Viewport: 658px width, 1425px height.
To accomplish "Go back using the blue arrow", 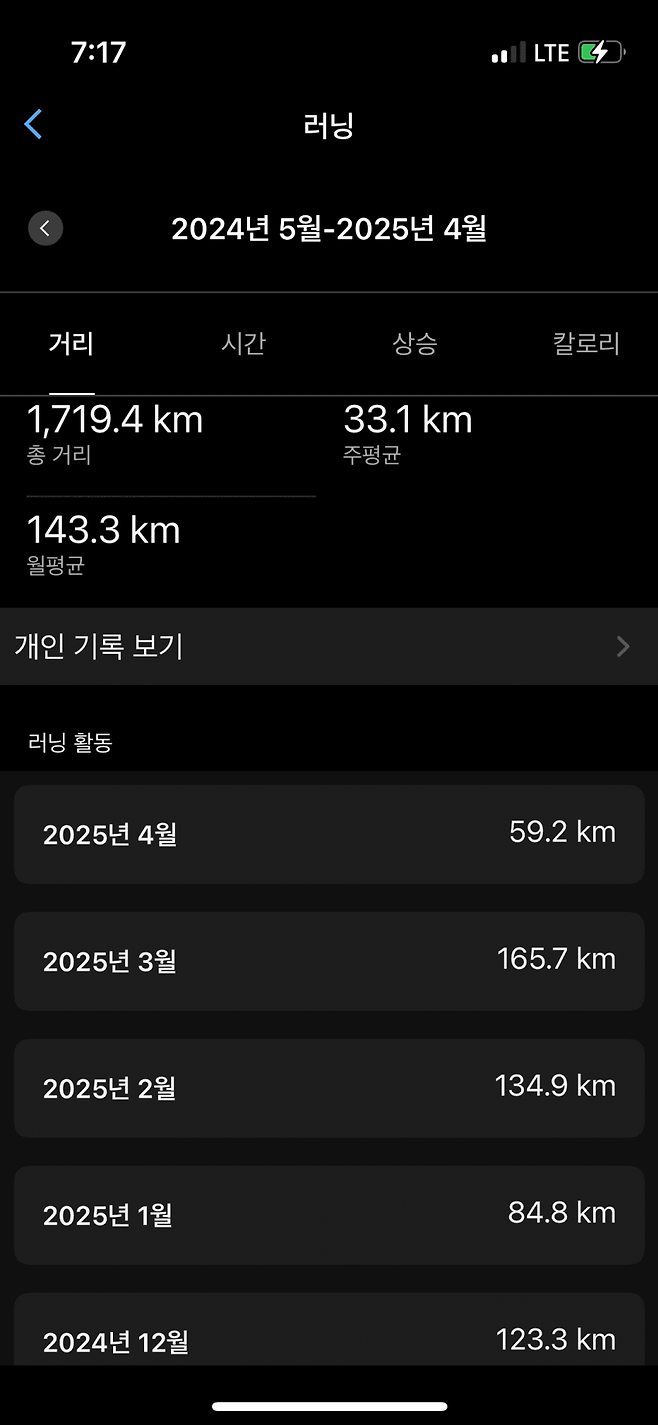I will 33,125.
